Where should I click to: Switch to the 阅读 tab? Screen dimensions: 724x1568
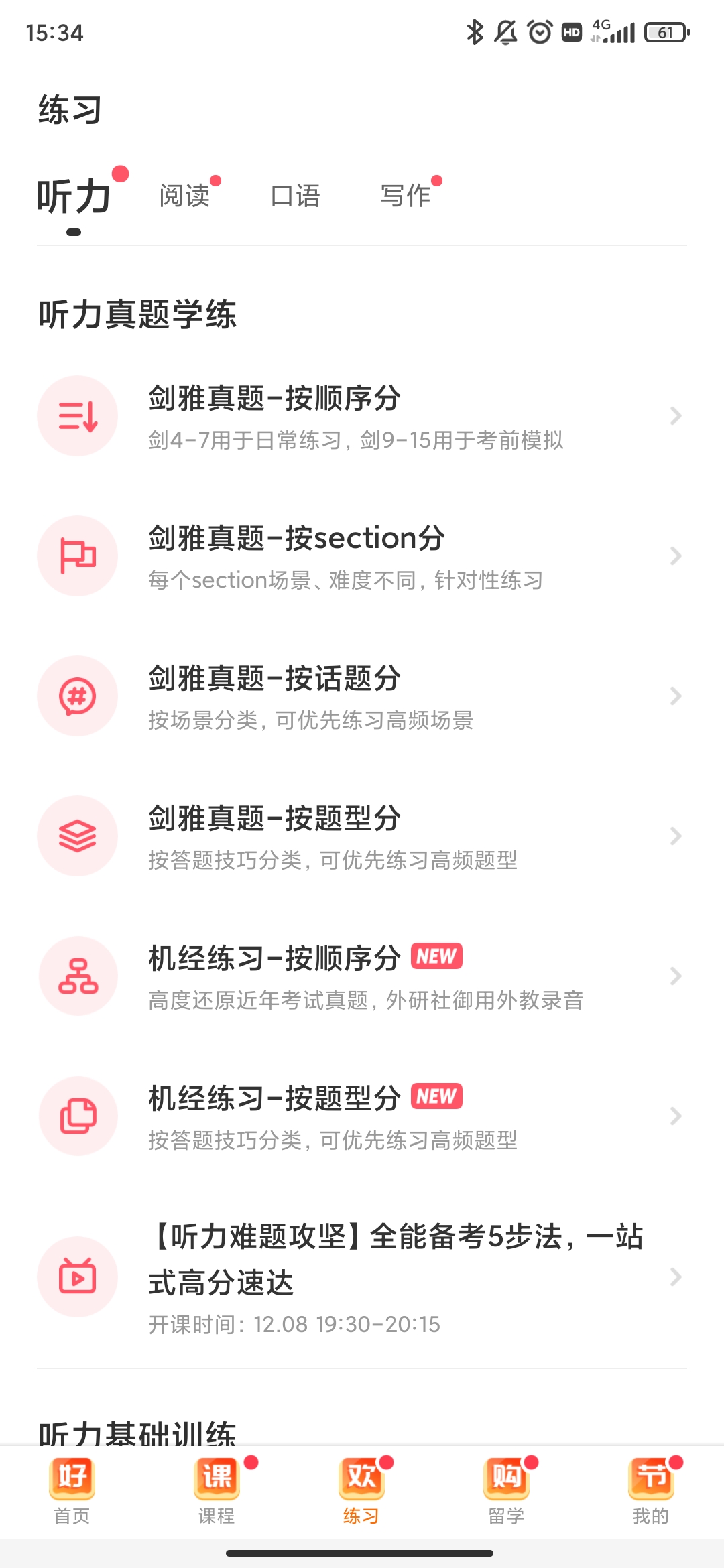[186, 196]
